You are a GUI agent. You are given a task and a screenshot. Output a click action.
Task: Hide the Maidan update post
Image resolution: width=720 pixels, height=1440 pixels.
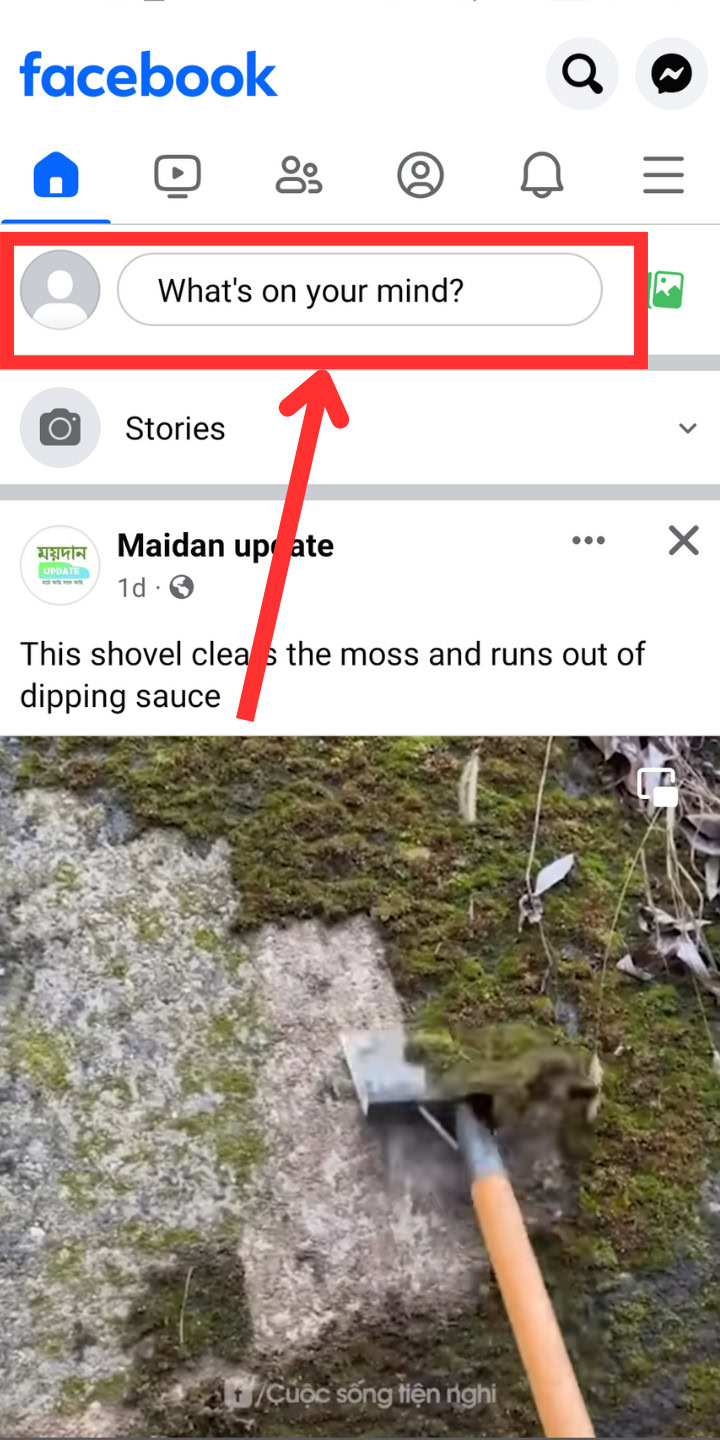tap(683, 541)
